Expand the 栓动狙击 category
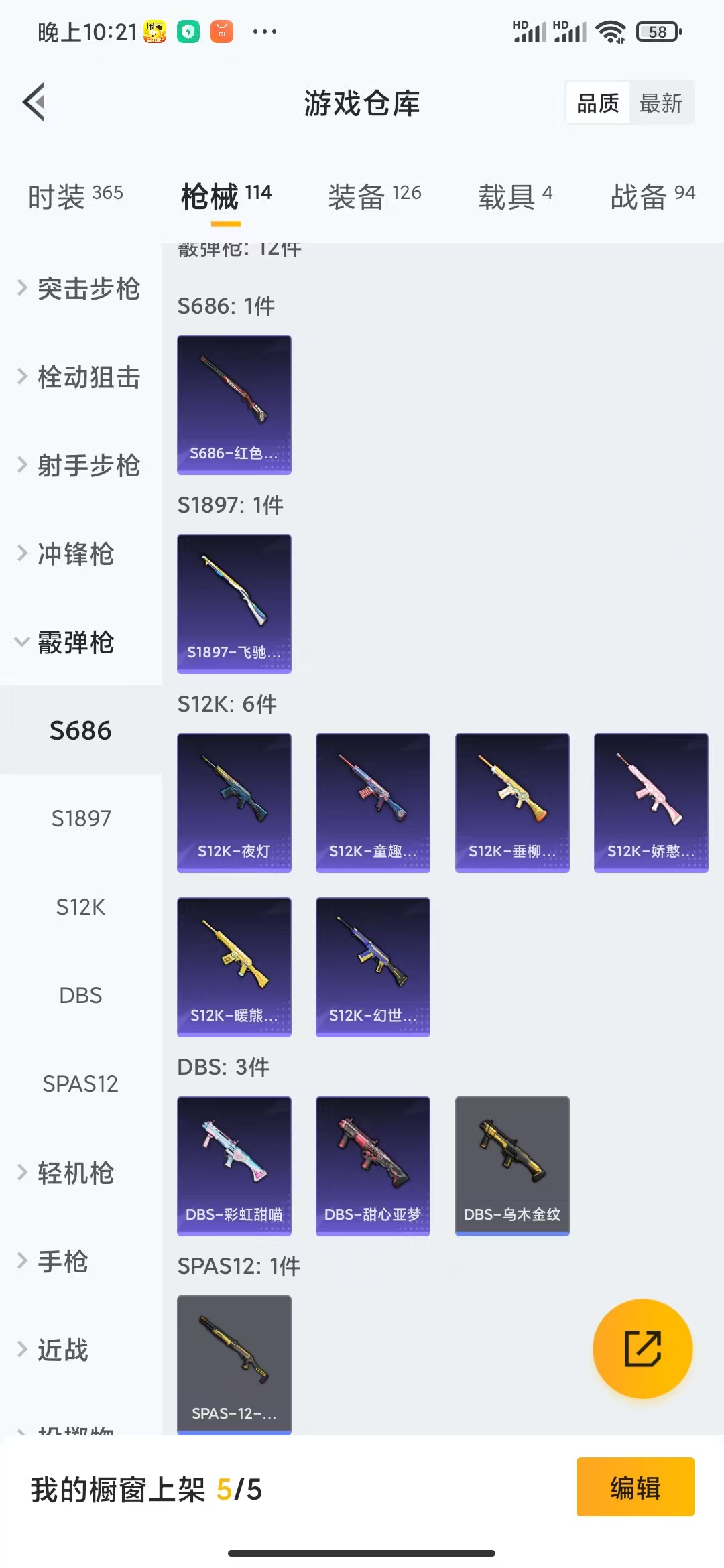The height and width of the screenshot is (1568, 724). (x=79, y=377)
